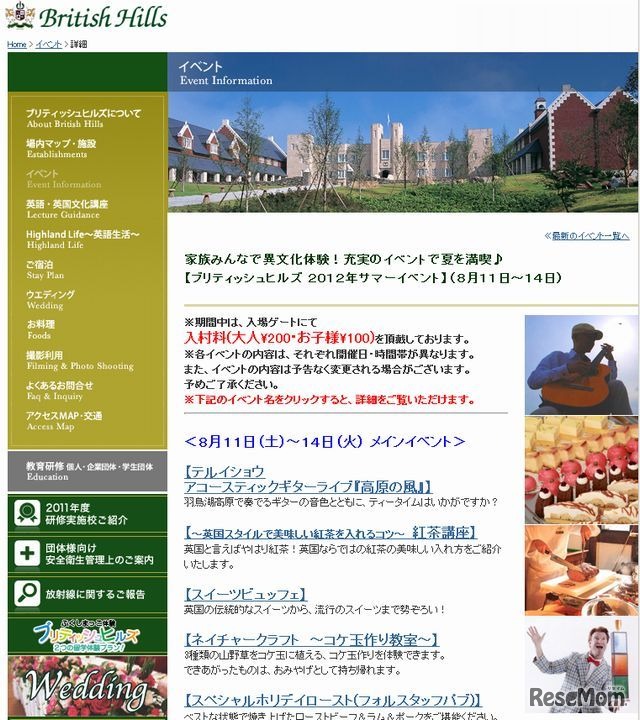640x720 pixels.
Task: Open the 2011年度 研修実施校 banner
Action: click(x=87, y=513)
